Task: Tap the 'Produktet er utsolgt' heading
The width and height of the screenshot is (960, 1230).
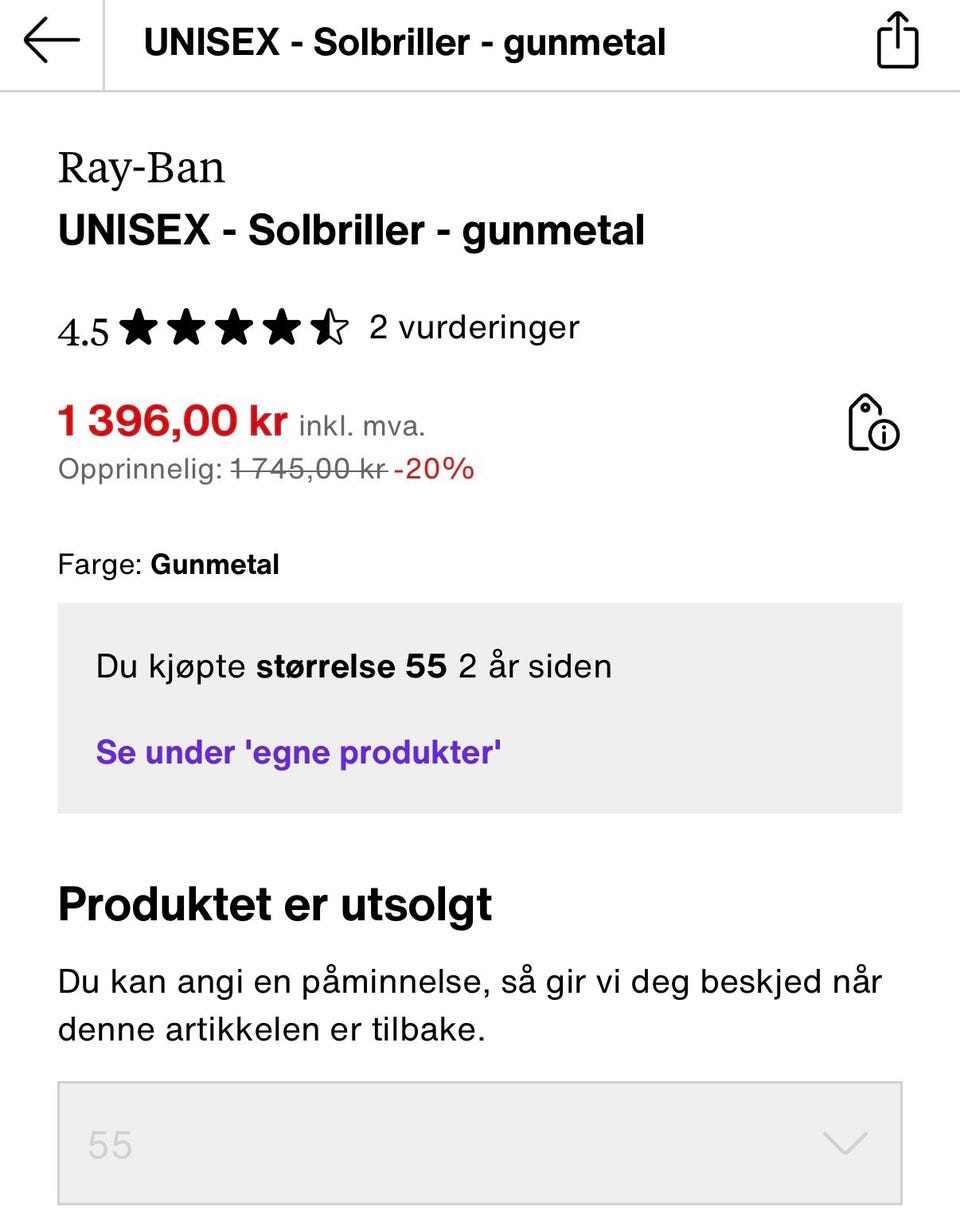Action: point(275,903)
